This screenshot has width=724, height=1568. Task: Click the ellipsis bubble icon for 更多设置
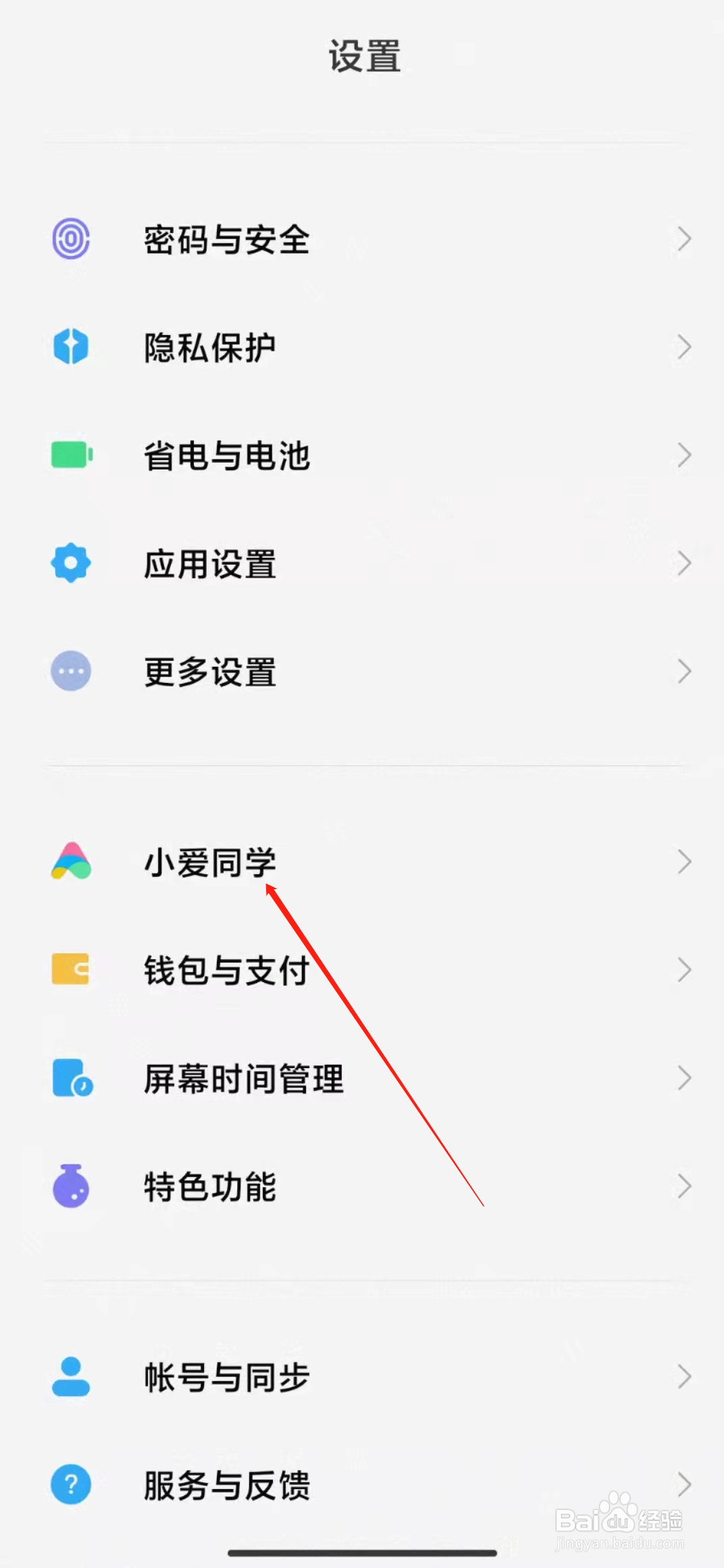point(70,671)
